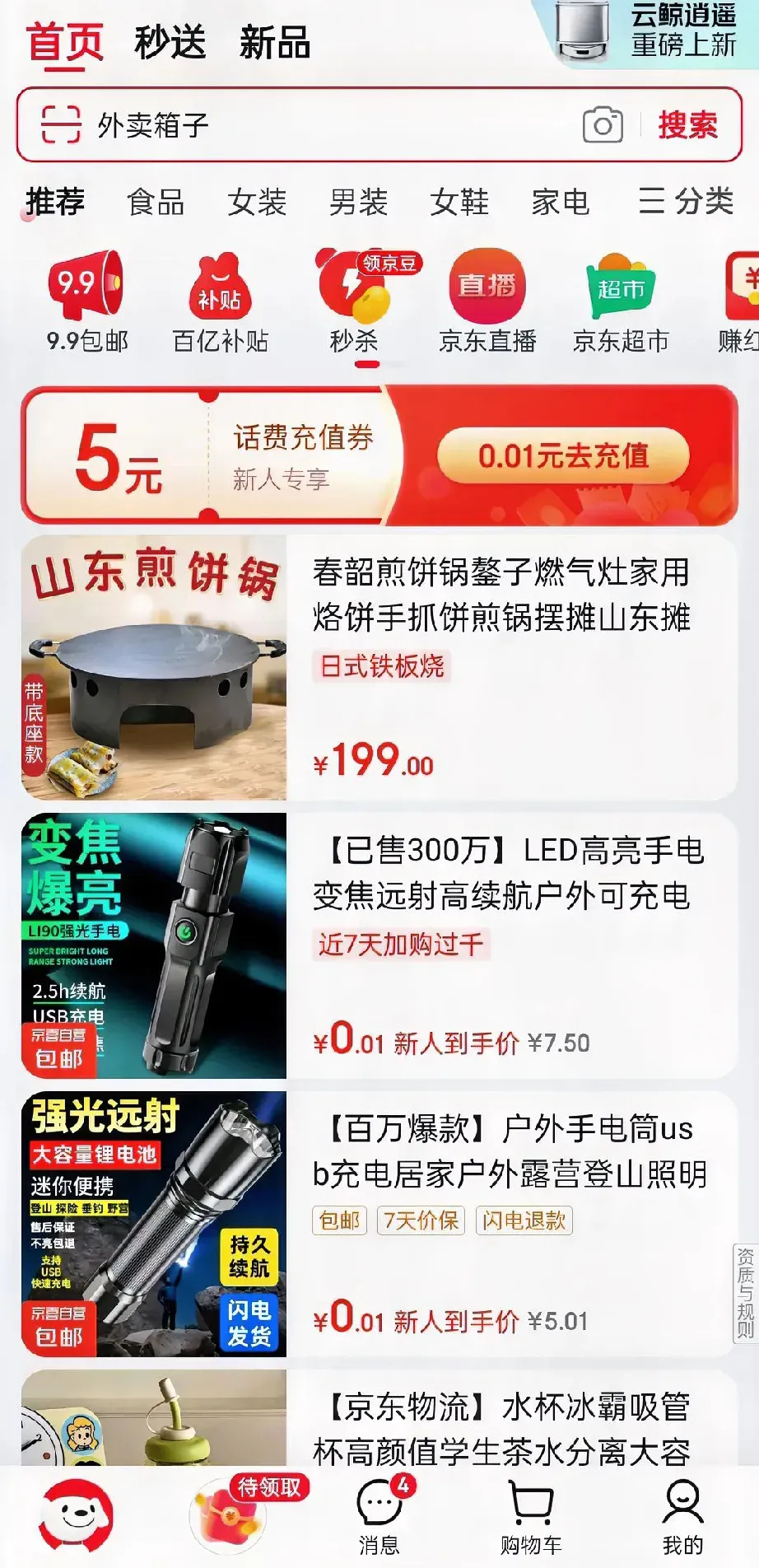The height and width of the screenshot is (1568, 759).
Task: Open the LED高亮手电 product card
Action: tap(379, 945)
